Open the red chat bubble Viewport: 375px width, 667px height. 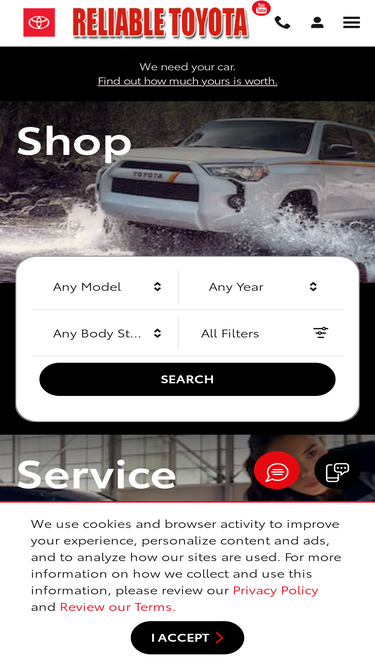tap(277, 470)
